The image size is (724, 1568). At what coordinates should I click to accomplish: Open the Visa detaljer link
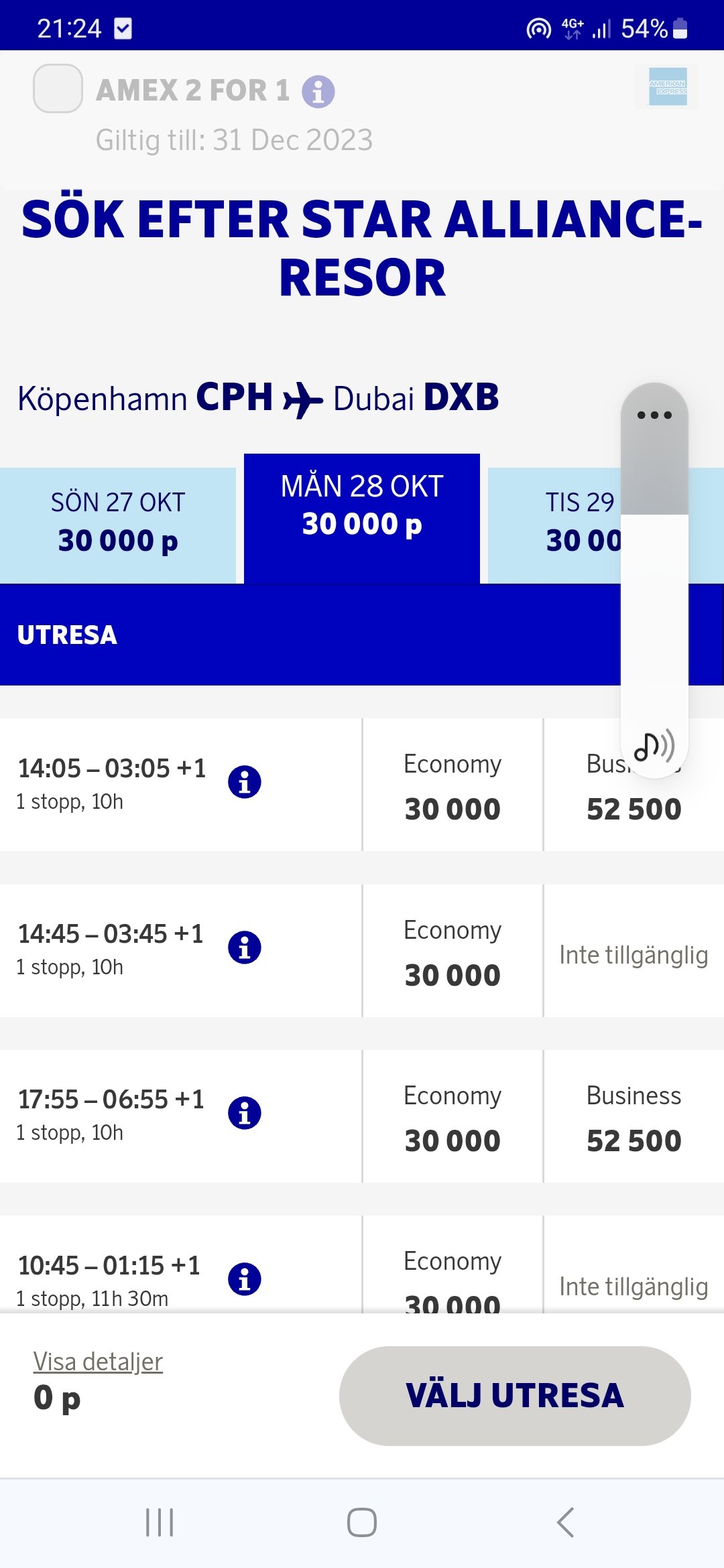click(98, 1362)
